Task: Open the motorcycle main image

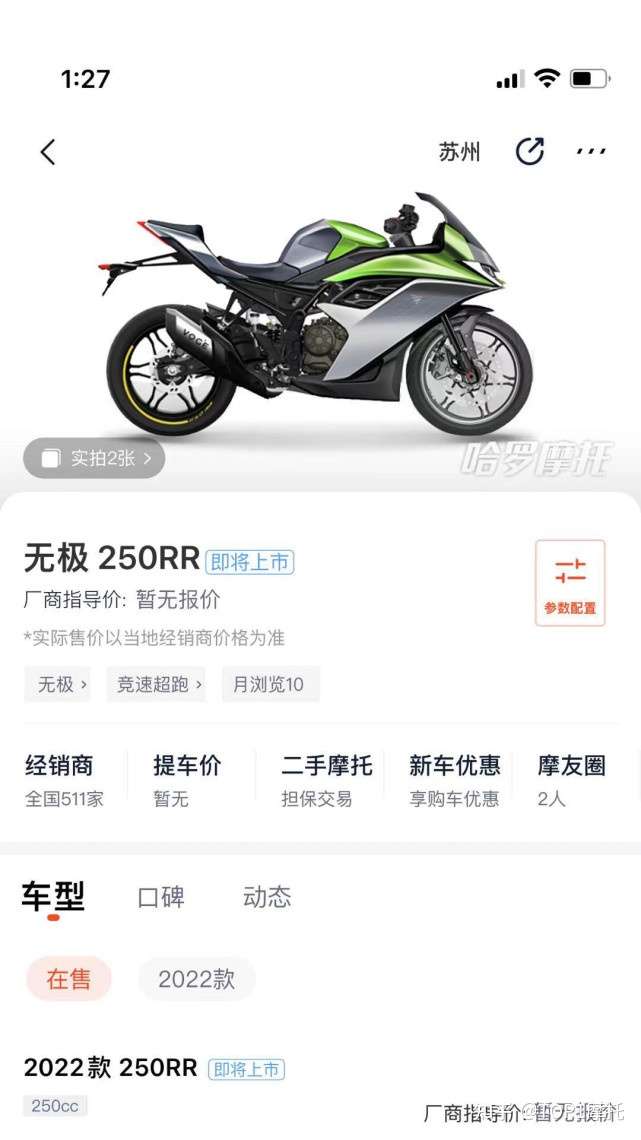Action: click(320, 314)
